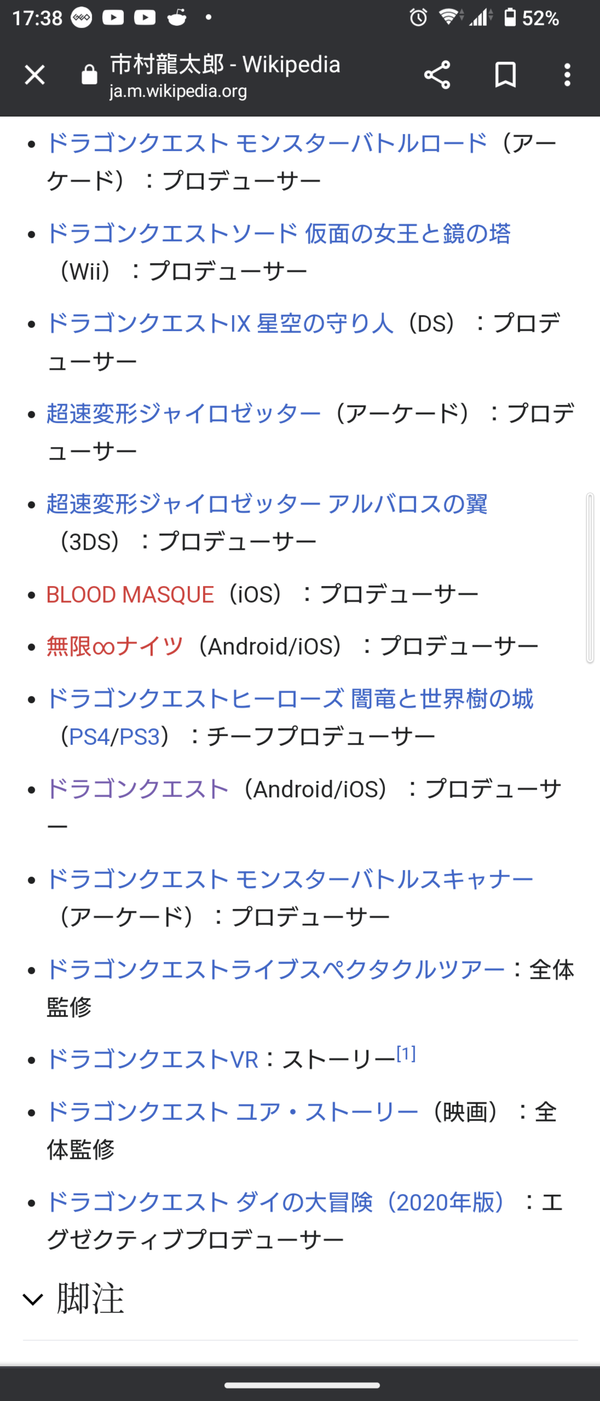
Task: Open ドラゴンクエスト ユア・ストーリー link
Action: coord(232,1111)
